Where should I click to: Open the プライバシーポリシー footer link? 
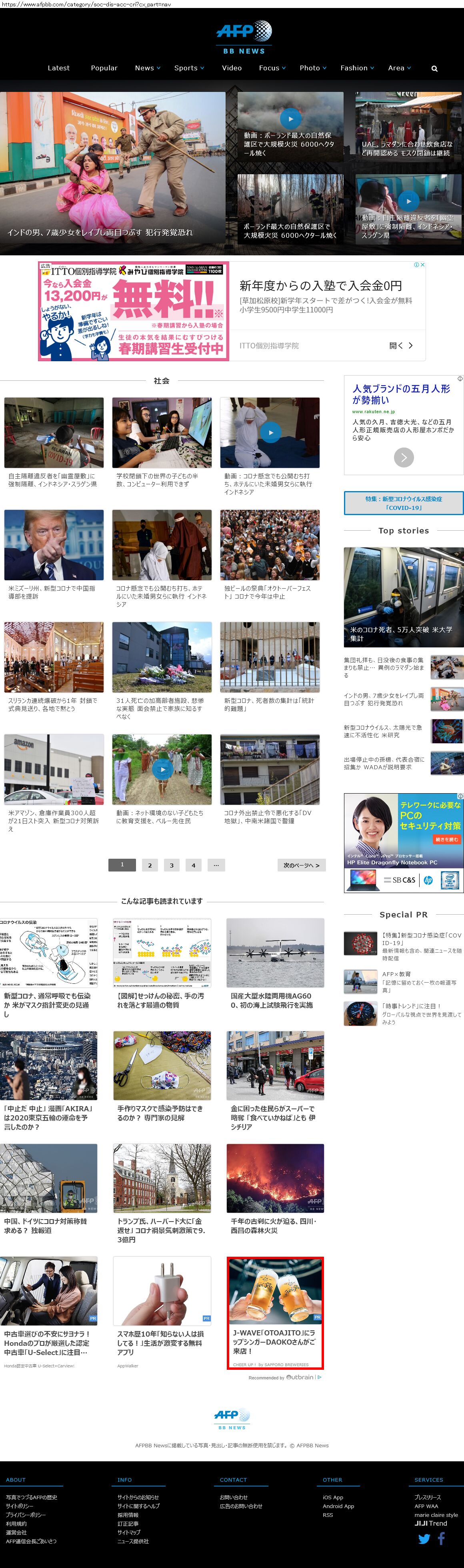[26, 1514]
